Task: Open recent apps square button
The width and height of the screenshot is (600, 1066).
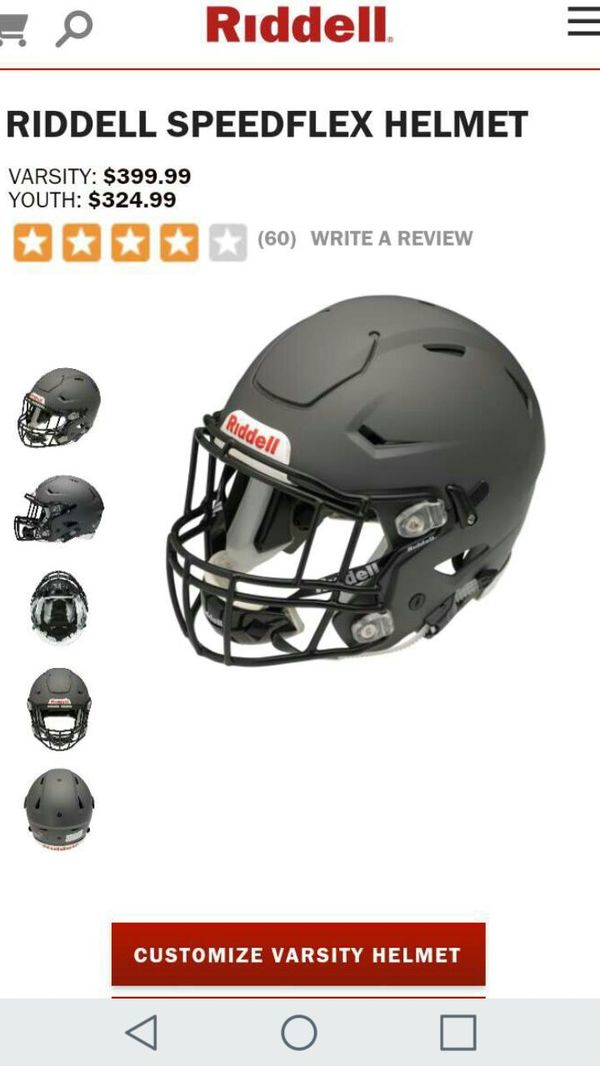Action: (458, 1032)
